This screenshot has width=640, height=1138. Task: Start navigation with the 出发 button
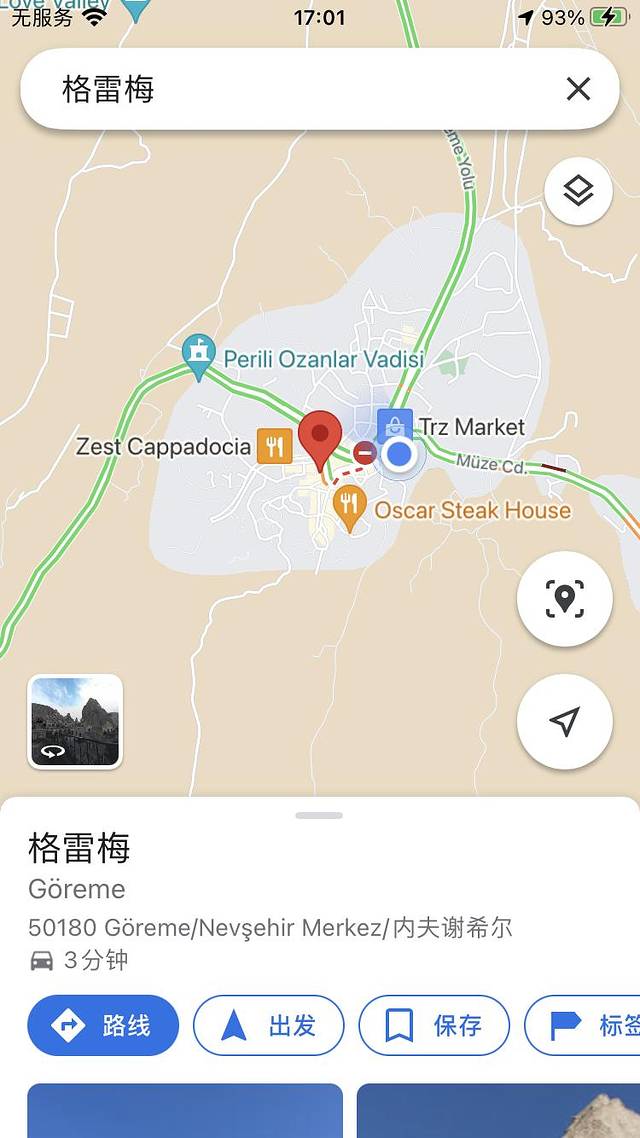click(268, 1025)
